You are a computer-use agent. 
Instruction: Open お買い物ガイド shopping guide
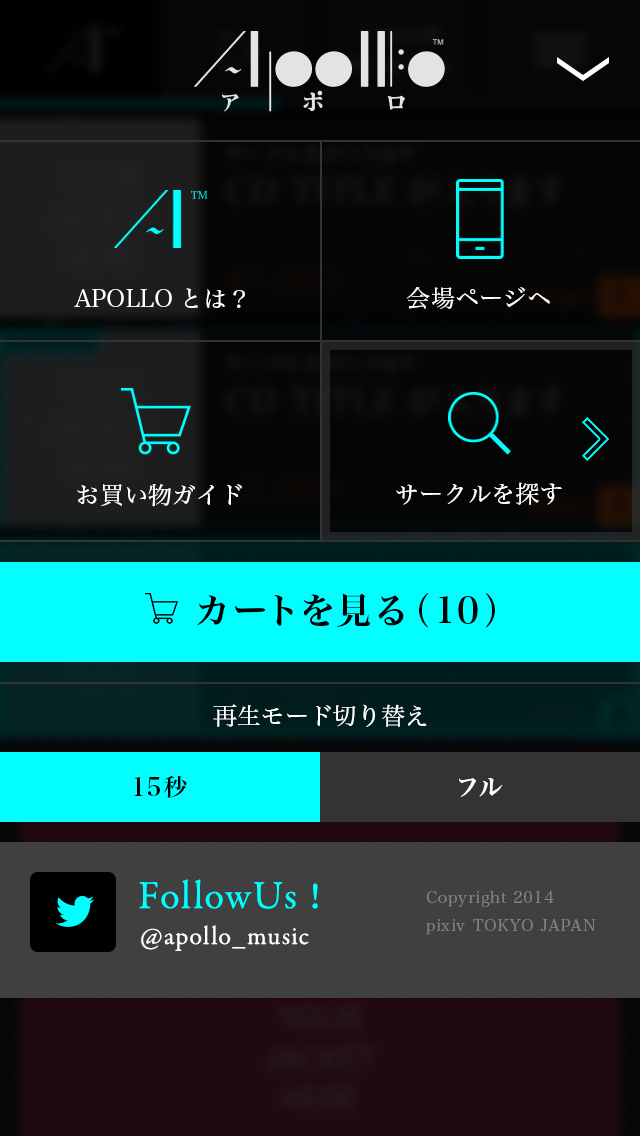[160, 442]
